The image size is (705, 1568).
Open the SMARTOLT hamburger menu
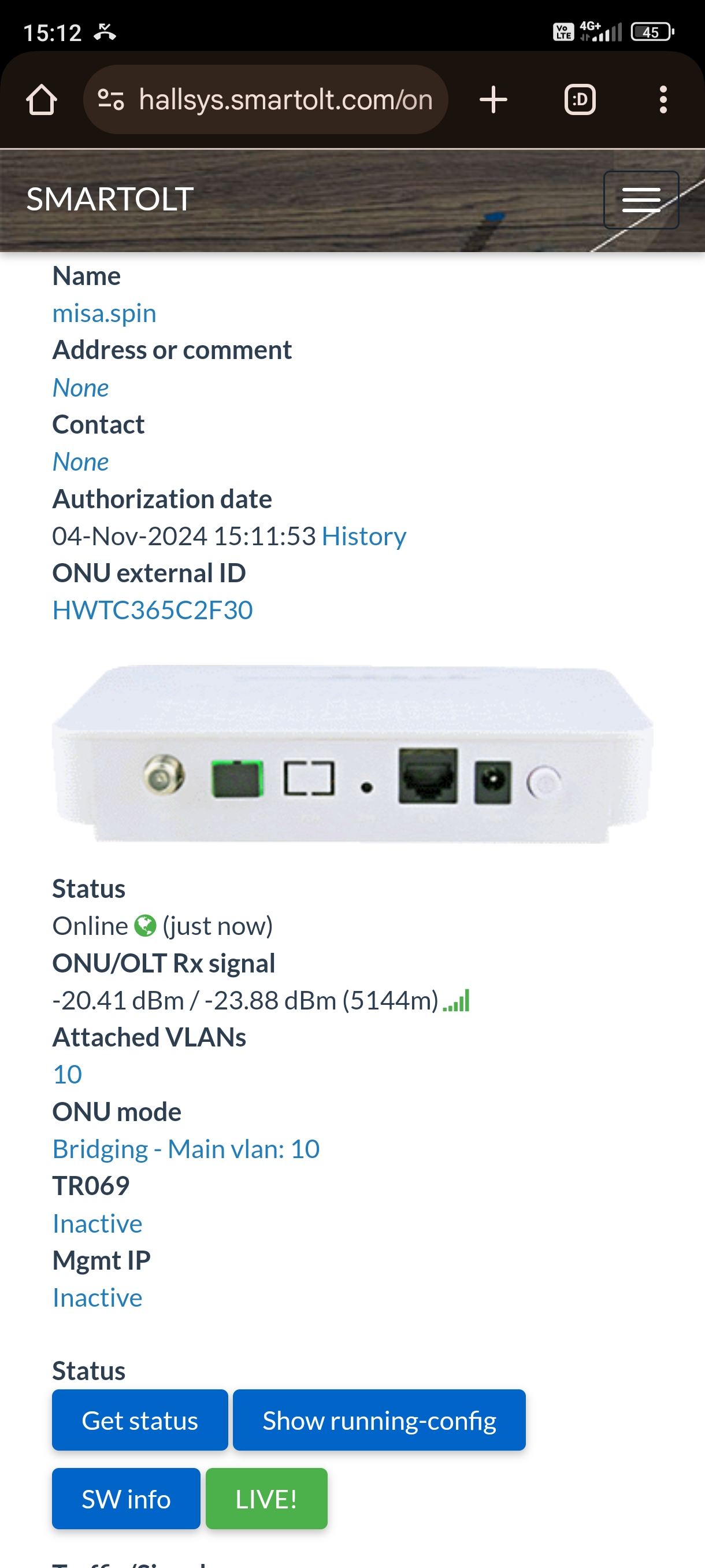click(x=640, y=199)
